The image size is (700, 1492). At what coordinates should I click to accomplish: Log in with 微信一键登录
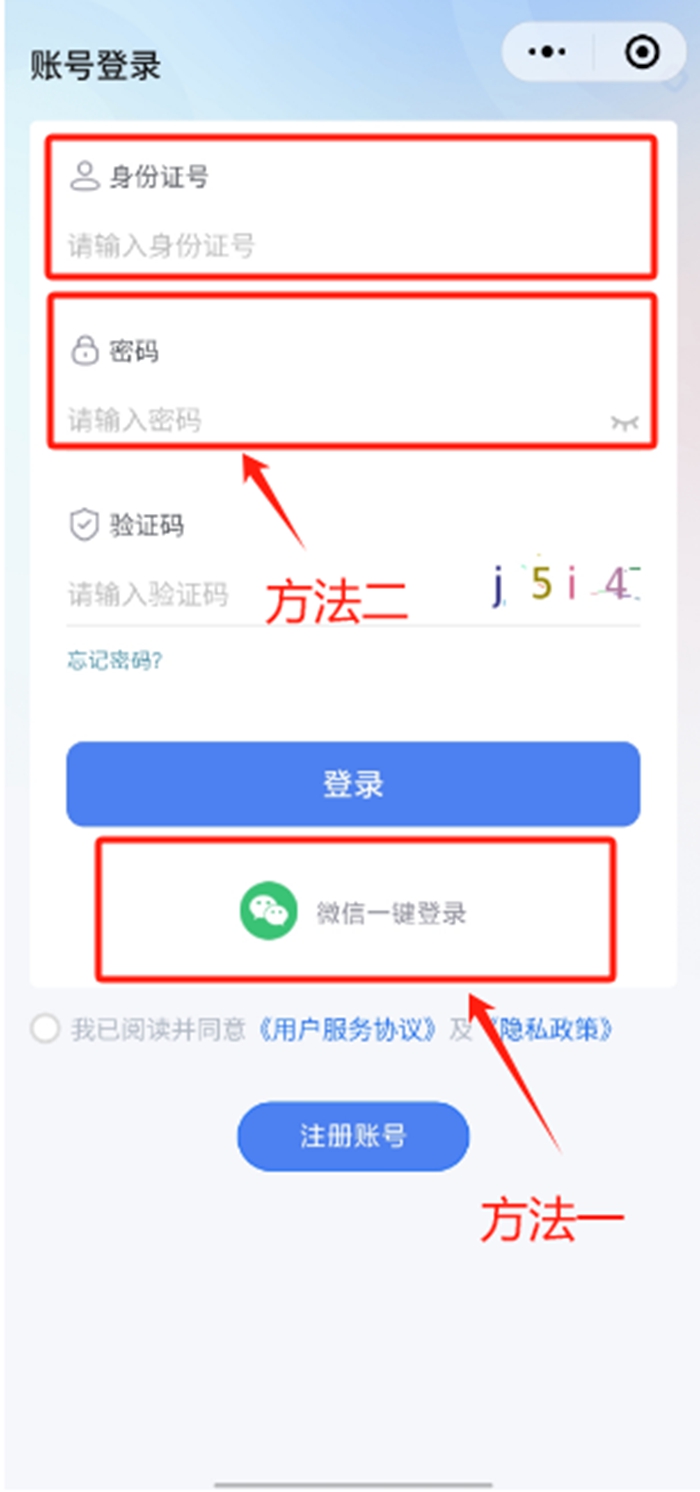[x=355, y=911]
